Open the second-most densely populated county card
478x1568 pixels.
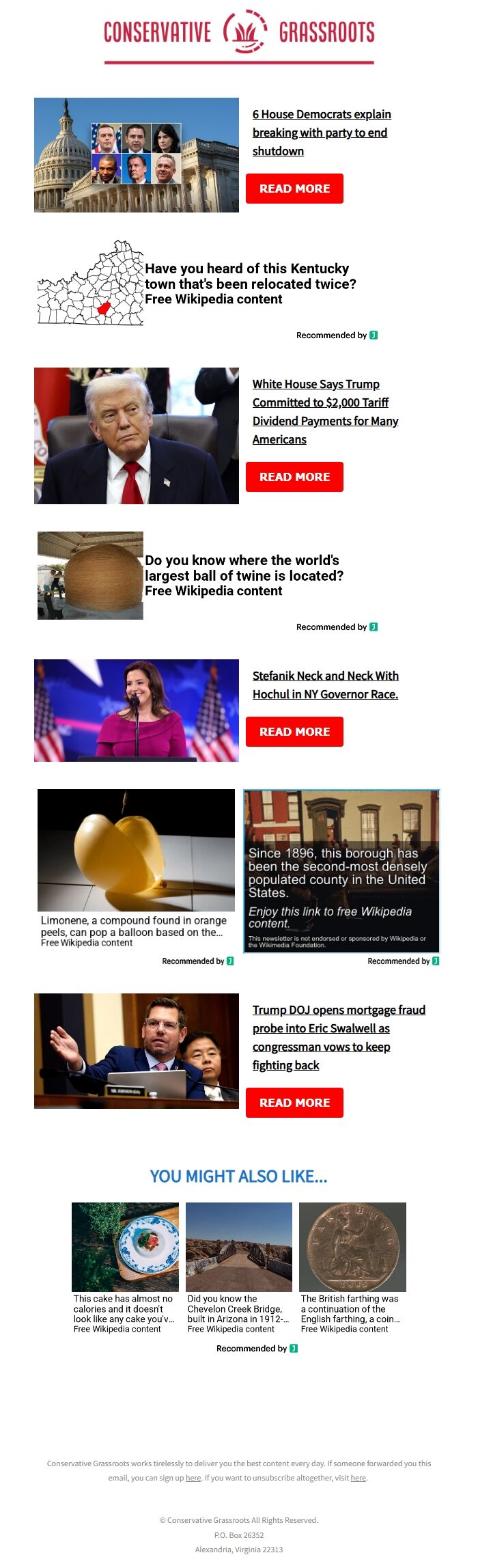[x=341, y=871]
